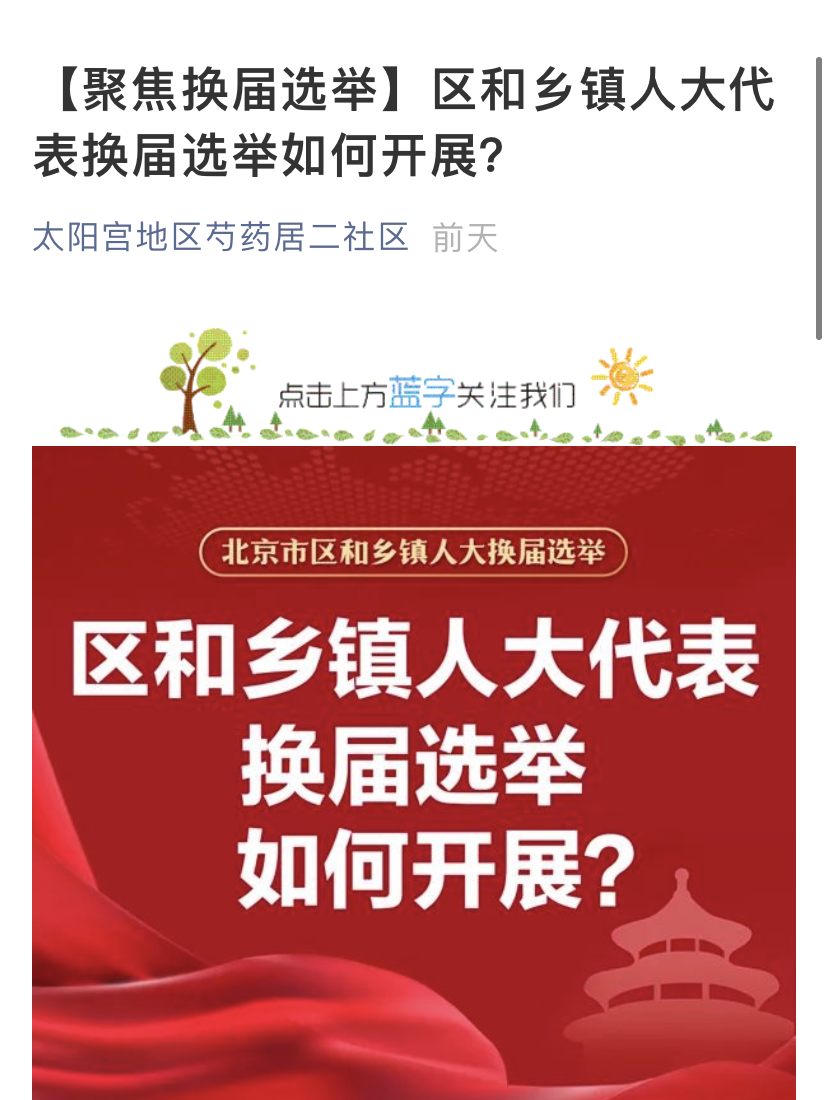The image size is (828, 1100).
Task: Open the 太阳宫地区芍药居二社区 account link
Action: (x=221, y=238)
